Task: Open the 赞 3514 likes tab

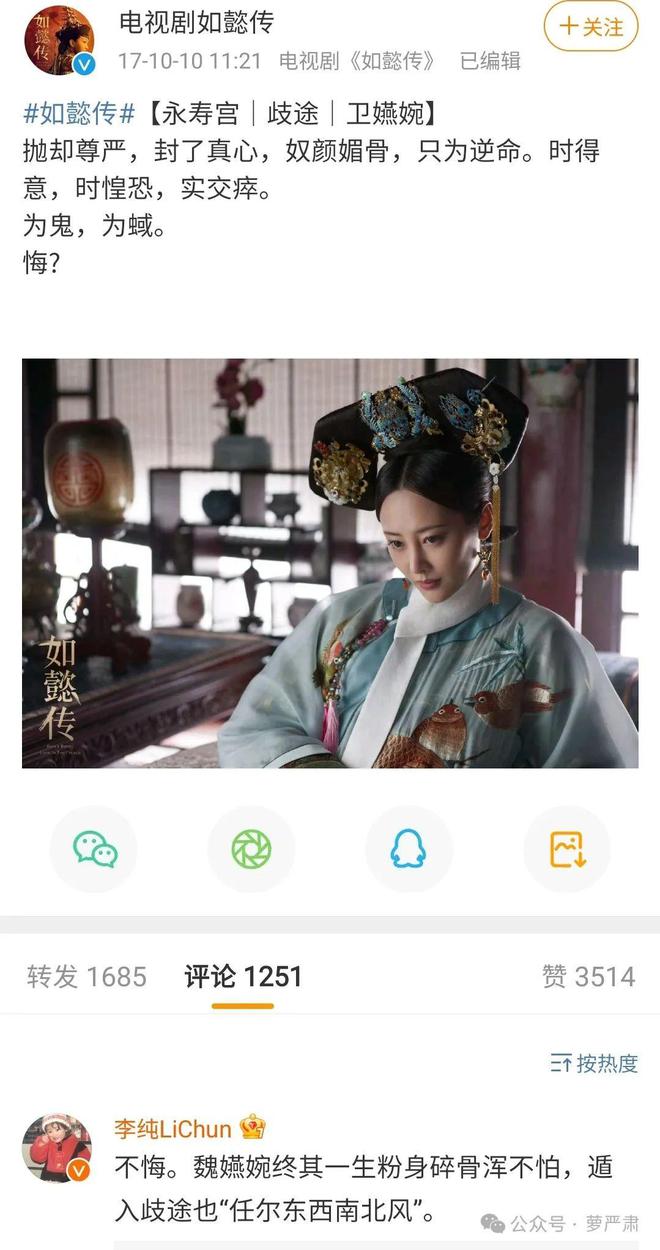Action: (x=588, y=977)
